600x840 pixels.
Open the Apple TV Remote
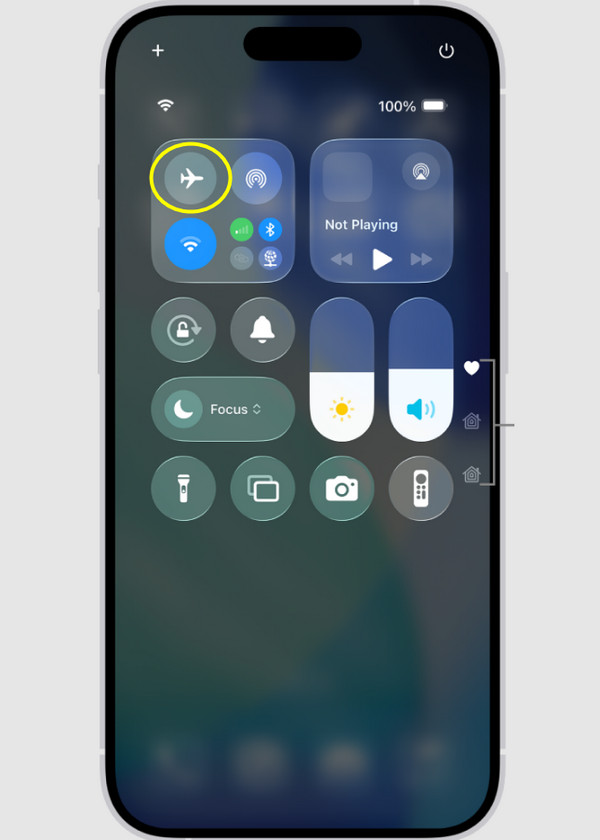pos(421,489)
